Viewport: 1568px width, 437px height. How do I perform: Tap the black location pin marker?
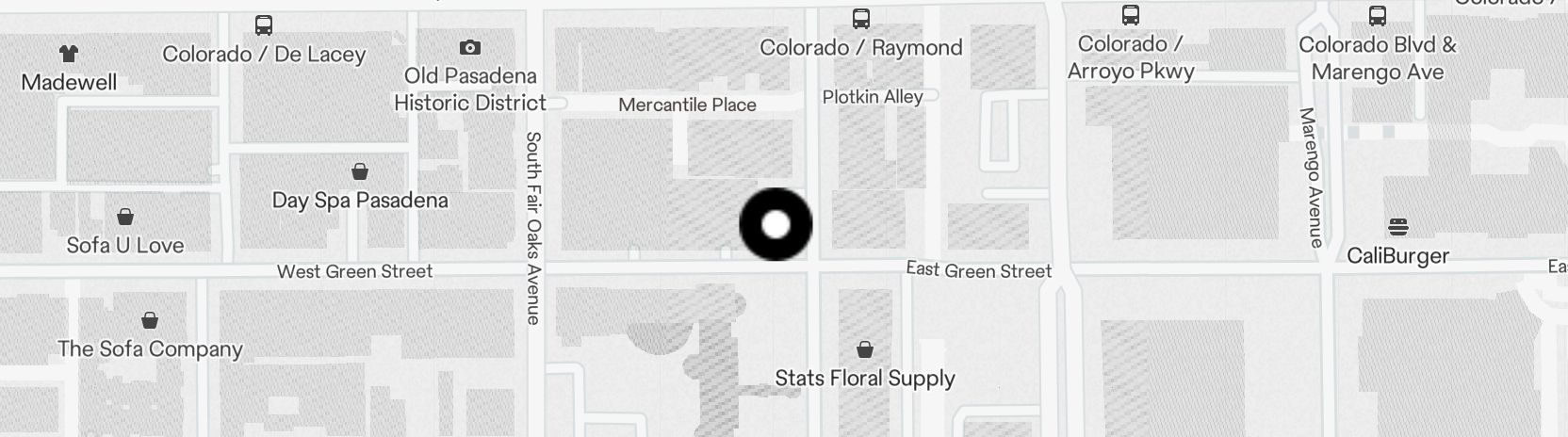775,224
